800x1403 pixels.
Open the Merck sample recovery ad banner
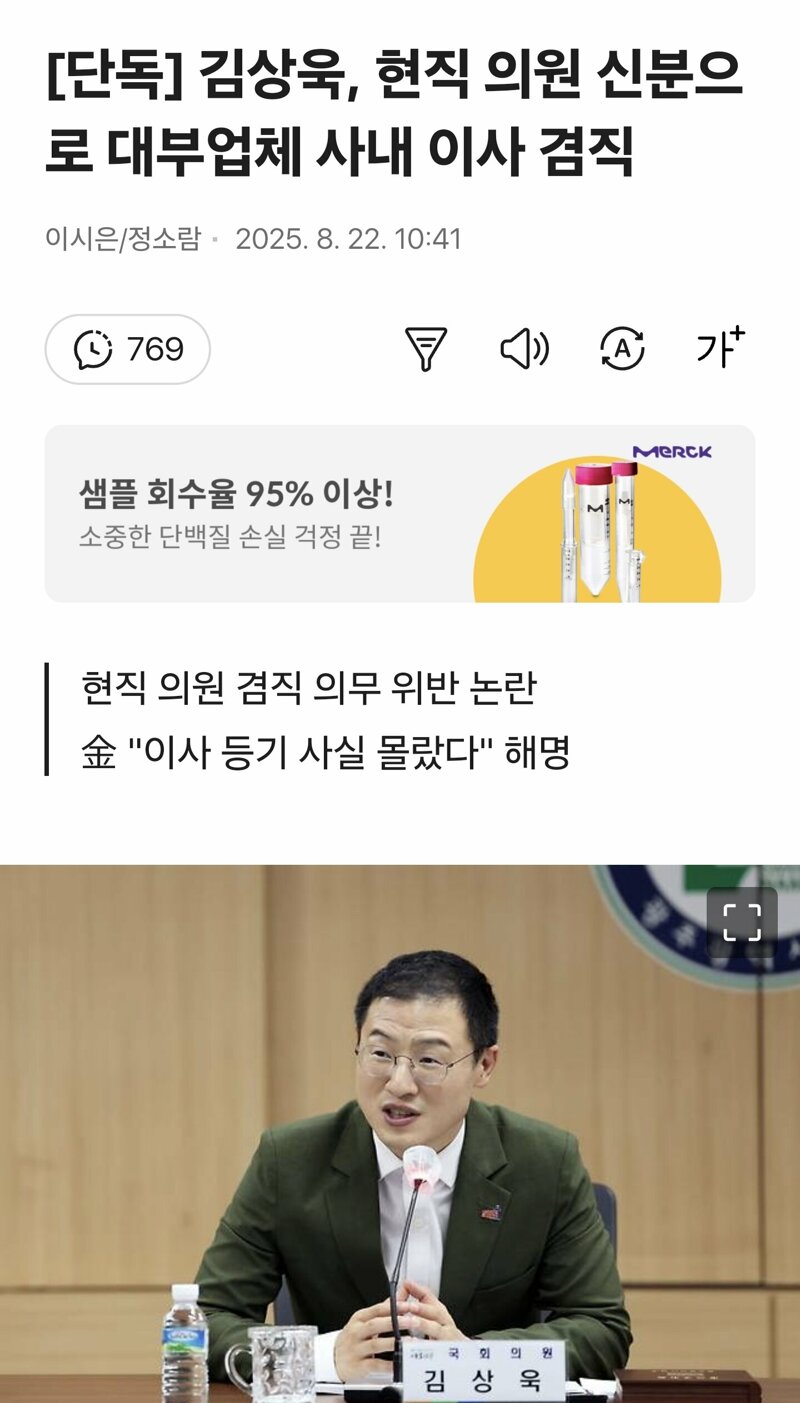400,514
